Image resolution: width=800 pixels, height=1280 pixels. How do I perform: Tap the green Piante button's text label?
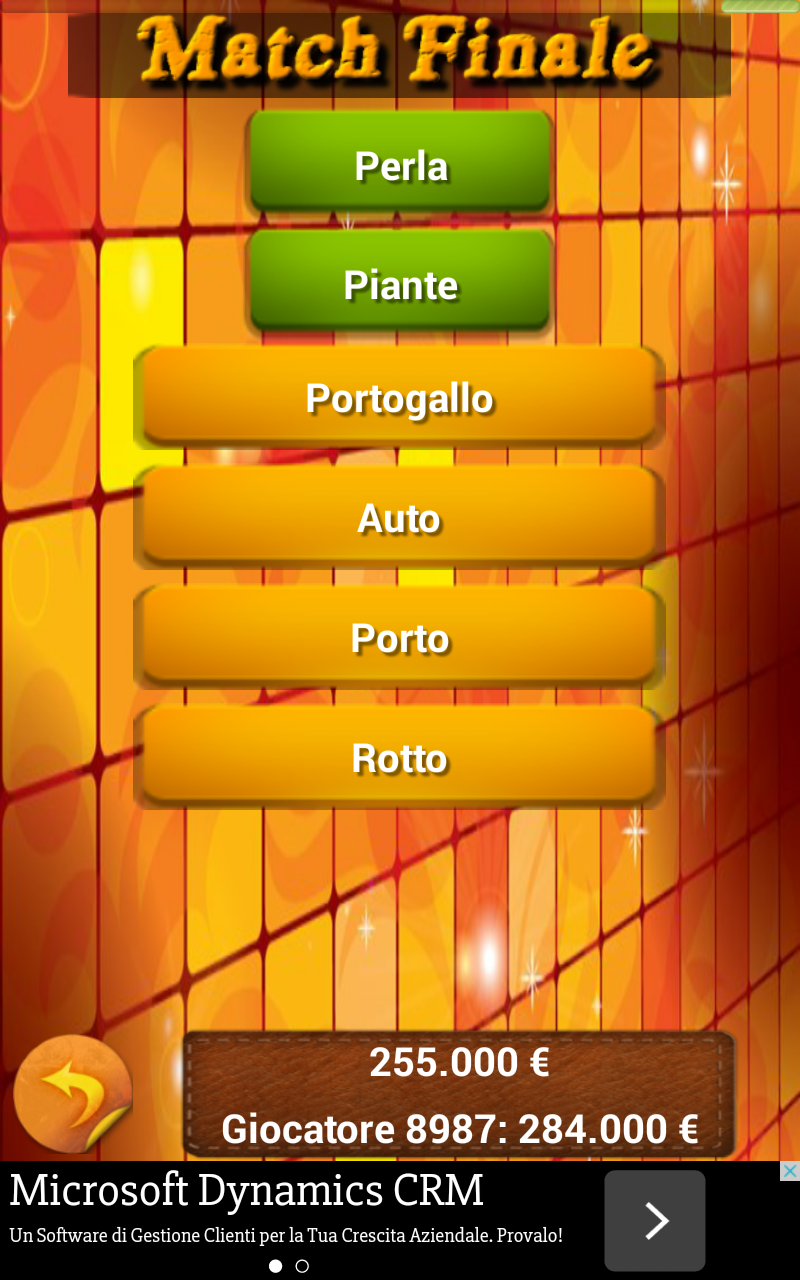coord(400,285)
